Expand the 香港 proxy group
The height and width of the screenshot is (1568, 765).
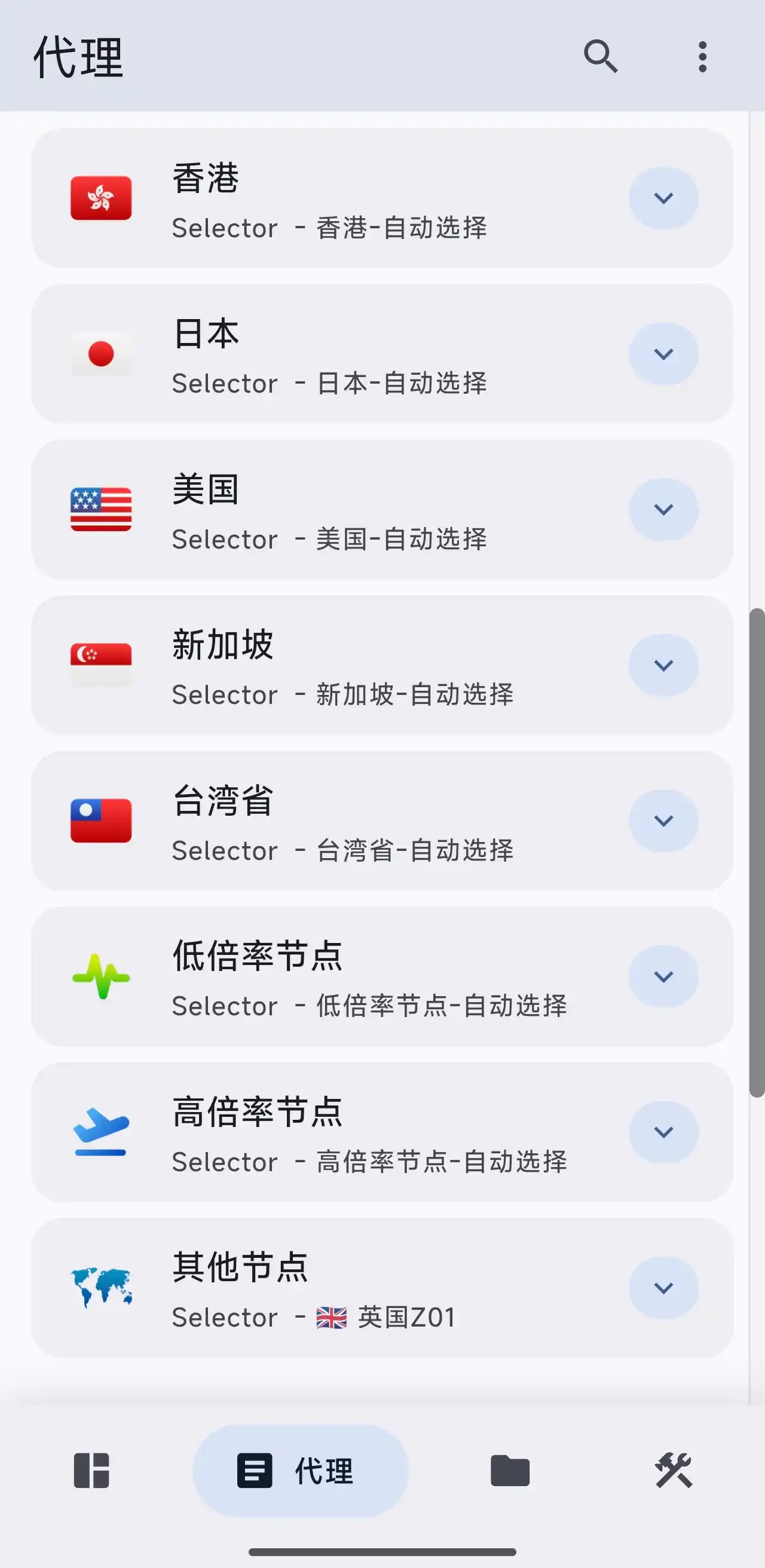coord(663,198)
